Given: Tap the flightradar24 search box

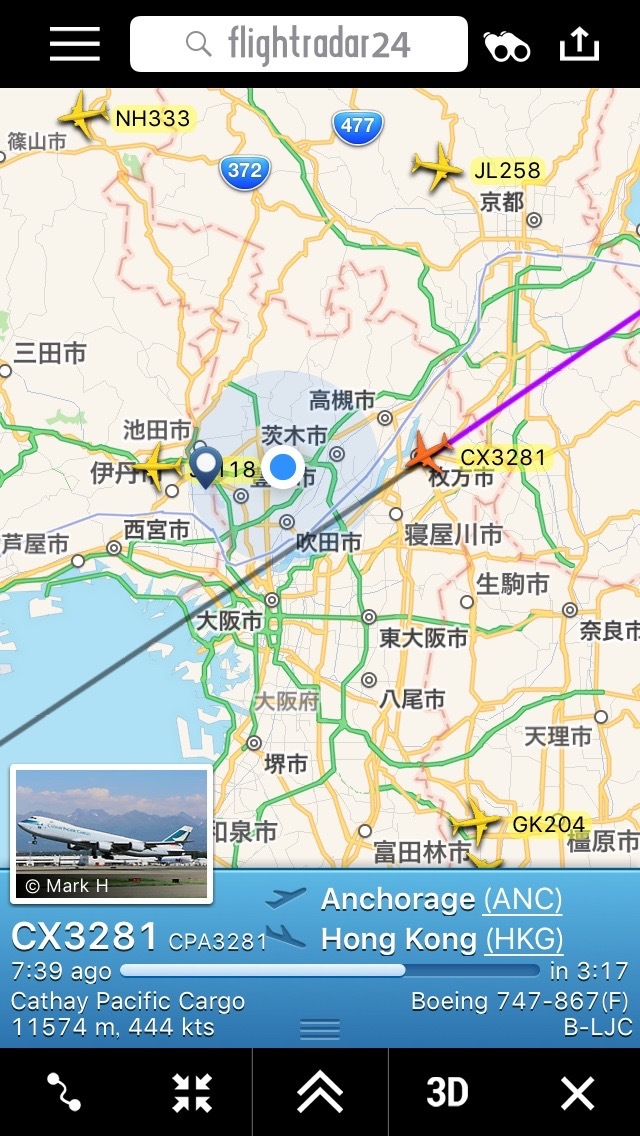Looking at the screenshot, I should tap(299, 44).
